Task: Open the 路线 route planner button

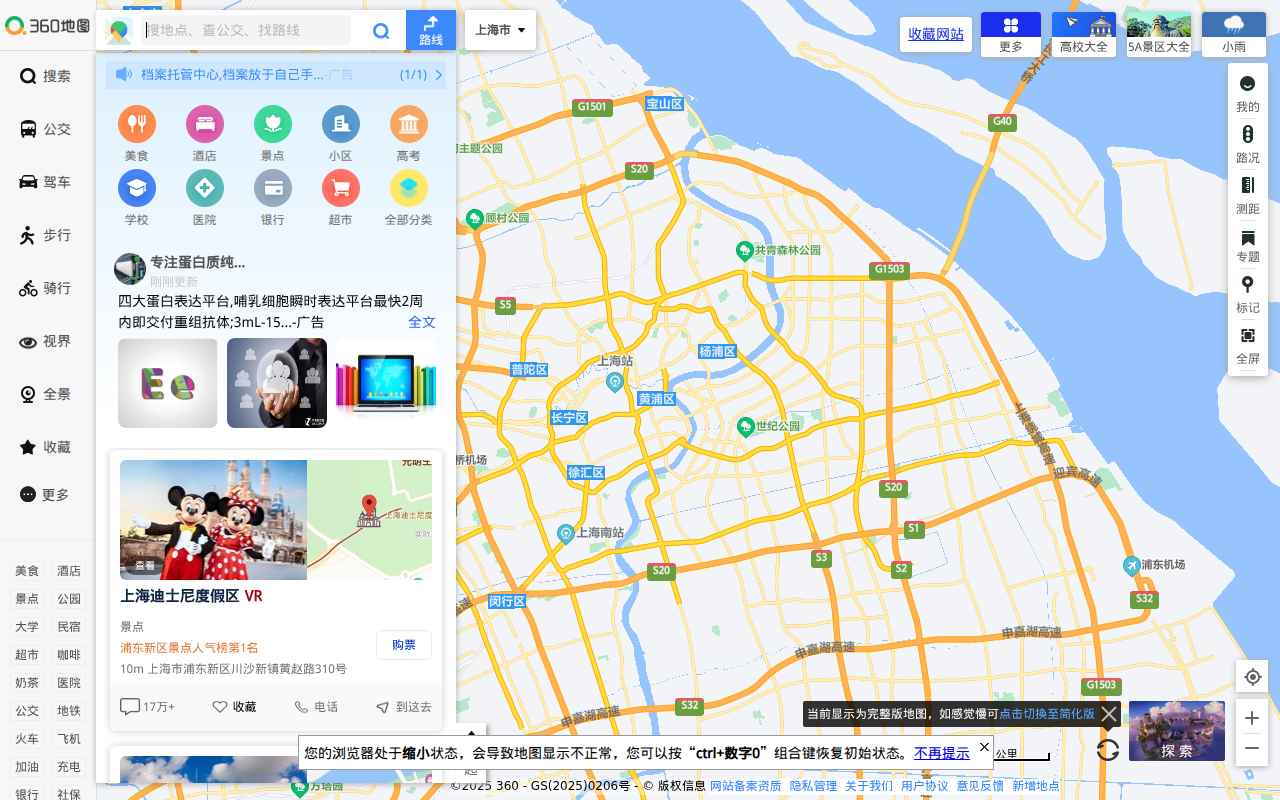Action: [x=431, y=30]
